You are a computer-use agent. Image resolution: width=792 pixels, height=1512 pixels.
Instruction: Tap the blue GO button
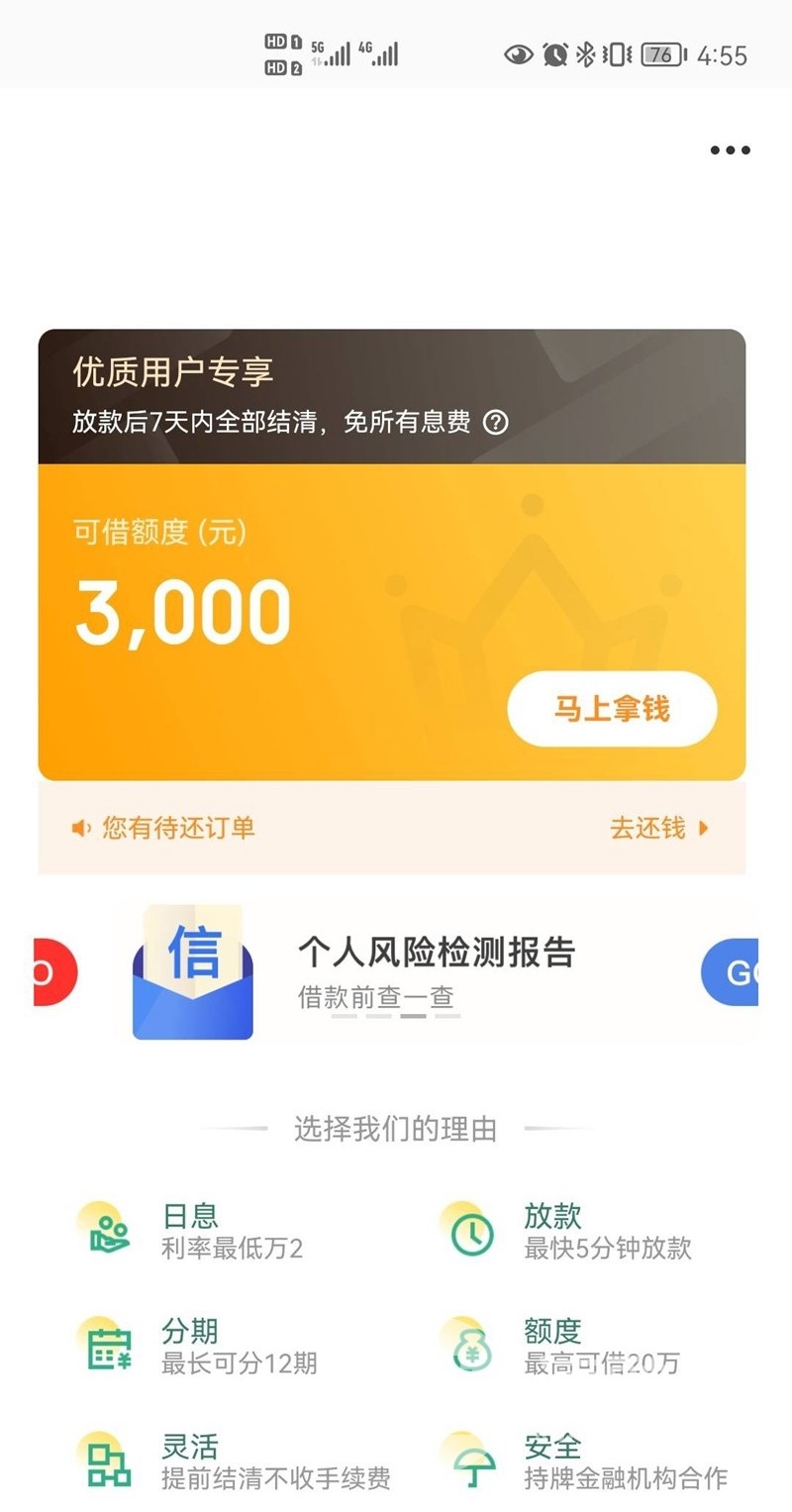tap(731, 972)
